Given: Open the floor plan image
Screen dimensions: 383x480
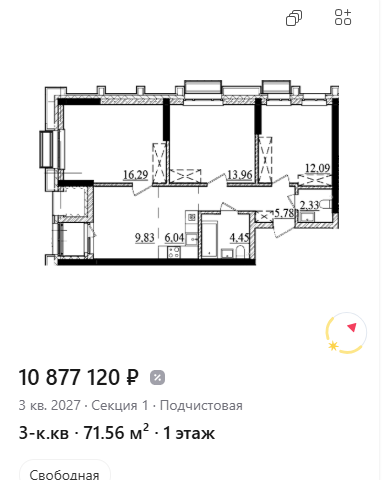Looking at the screenshot, I should pos(192,173).
